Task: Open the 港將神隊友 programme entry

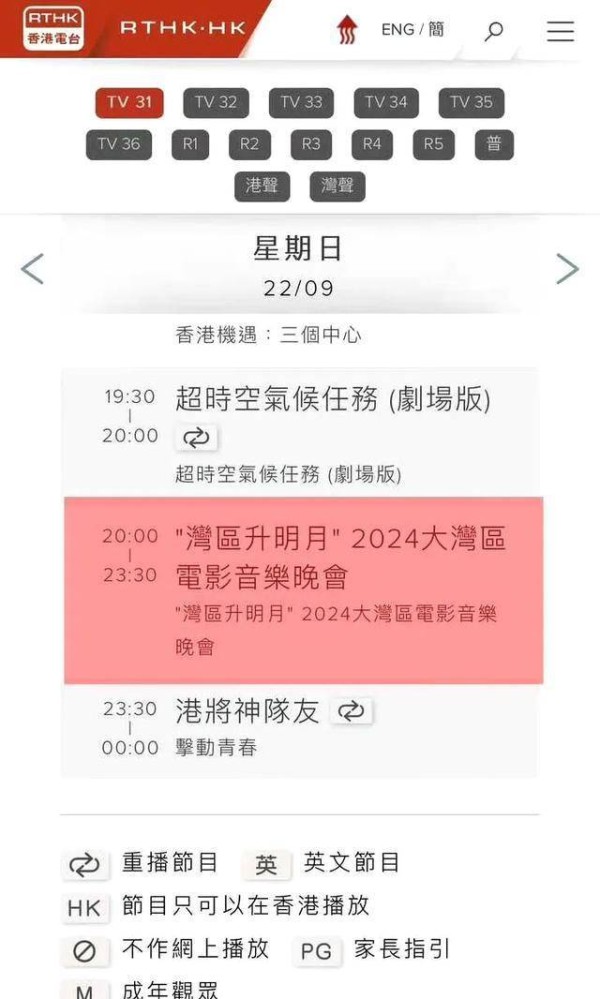Action: pos(247,711)
